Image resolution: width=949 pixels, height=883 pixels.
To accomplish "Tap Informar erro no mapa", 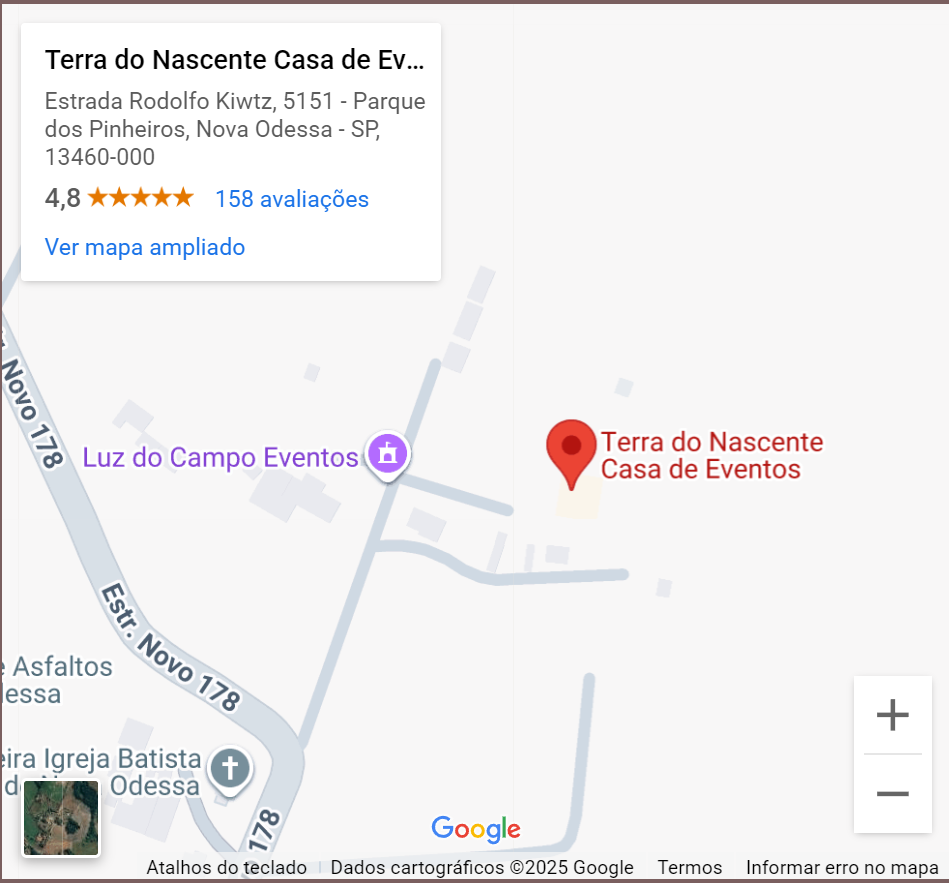I will click(x=842, y=868).
